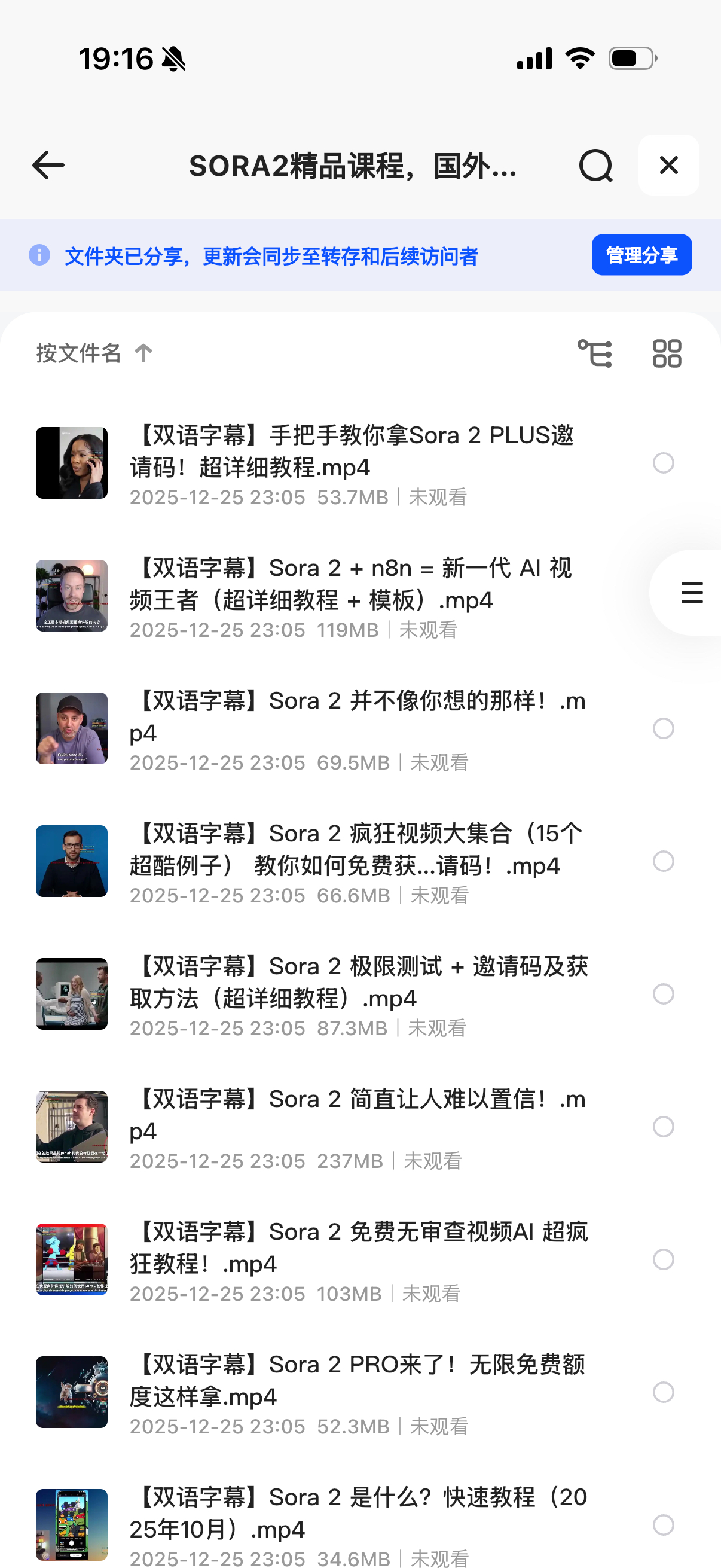Close the folder with the X button
This screenshot has width=721, height=1568.
click(668, 165)
